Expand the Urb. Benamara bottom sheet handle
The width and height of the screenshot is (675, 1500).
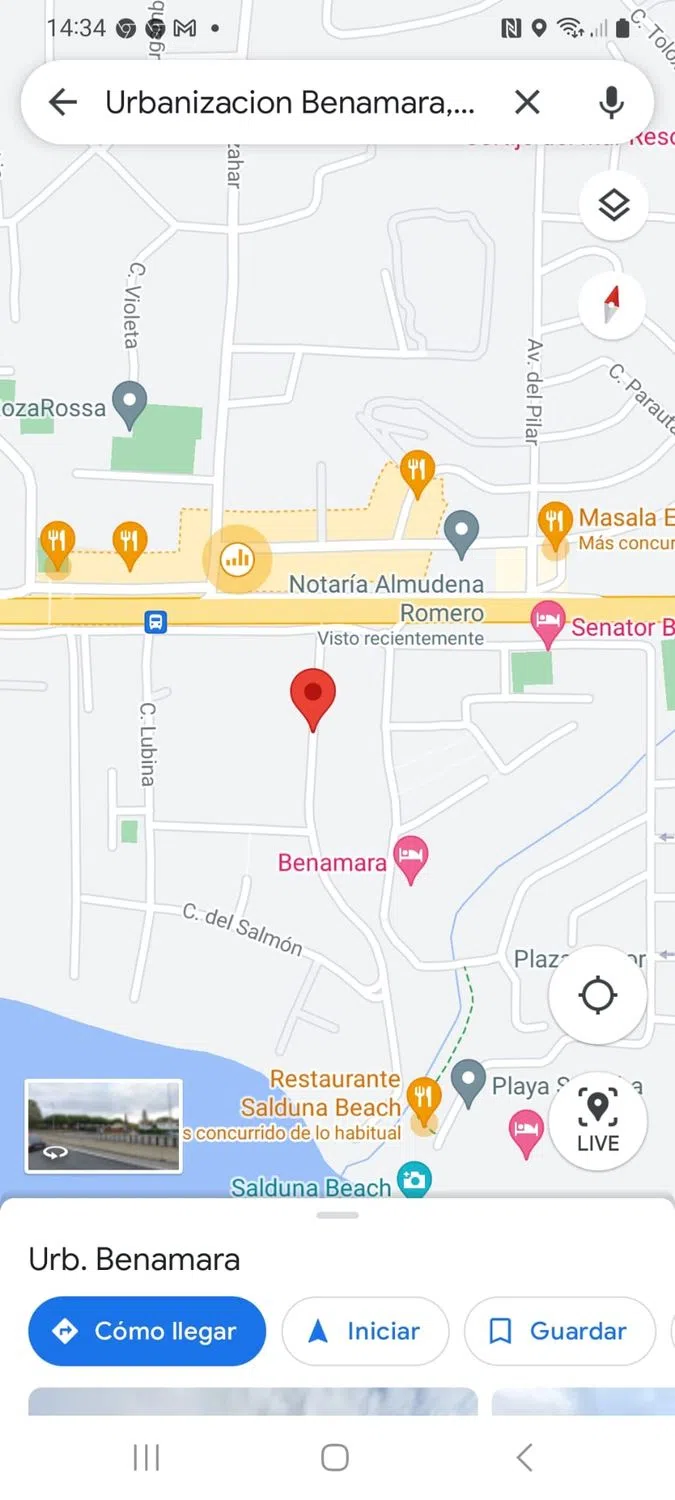click(337, 1215)
